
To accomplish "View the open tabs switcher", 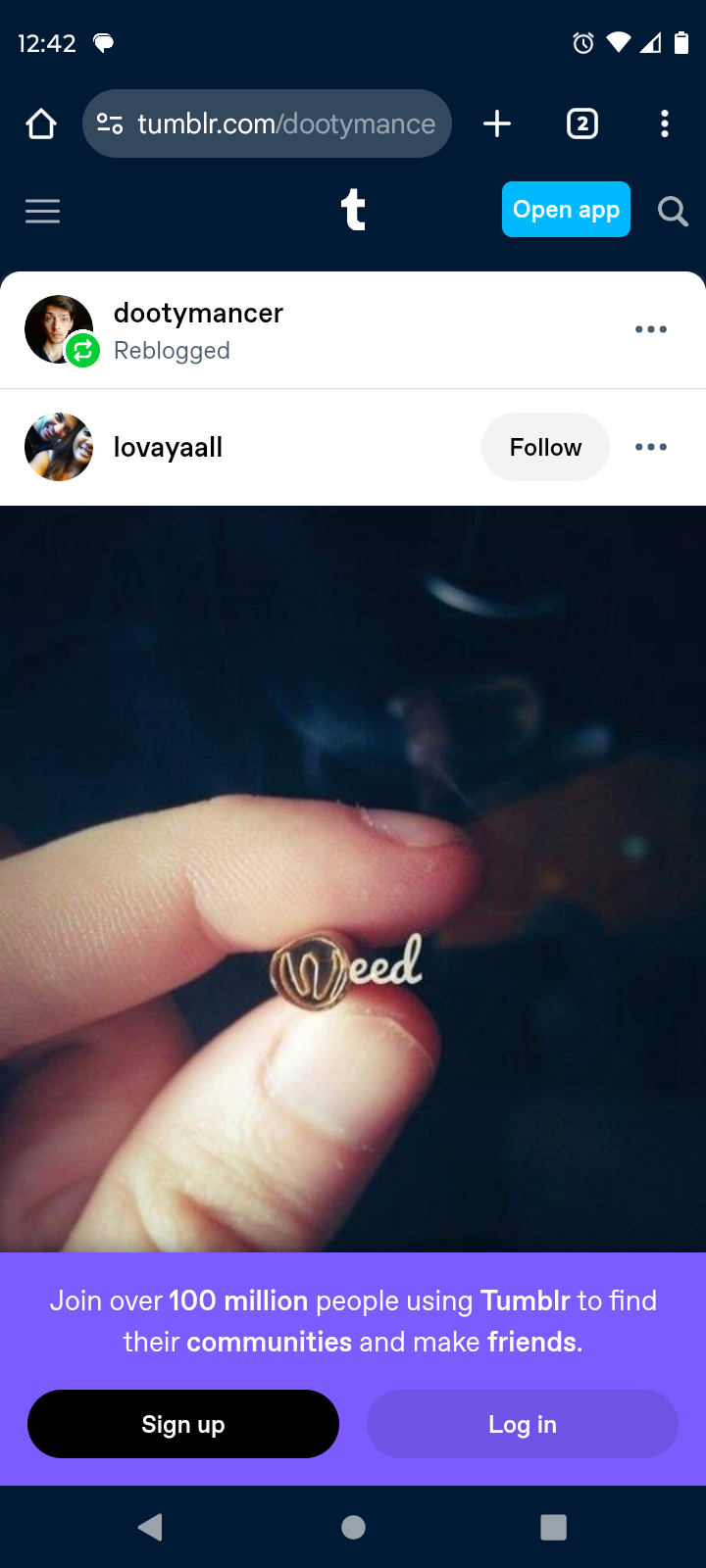I will pyautogui.click(x=582, y=123).
